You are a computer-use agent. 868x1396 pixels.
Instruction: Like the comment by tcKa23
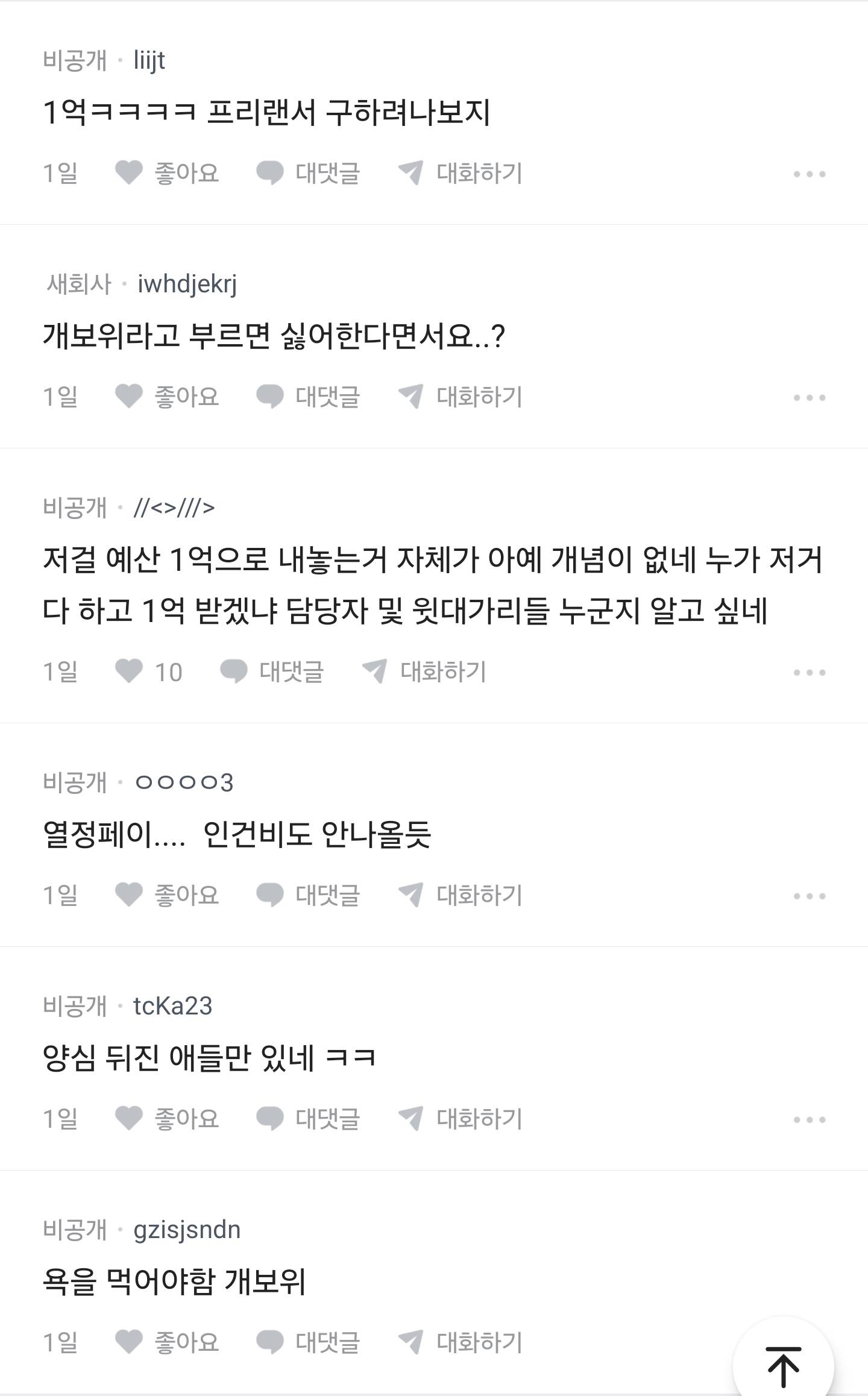(x=166, y=1119)
